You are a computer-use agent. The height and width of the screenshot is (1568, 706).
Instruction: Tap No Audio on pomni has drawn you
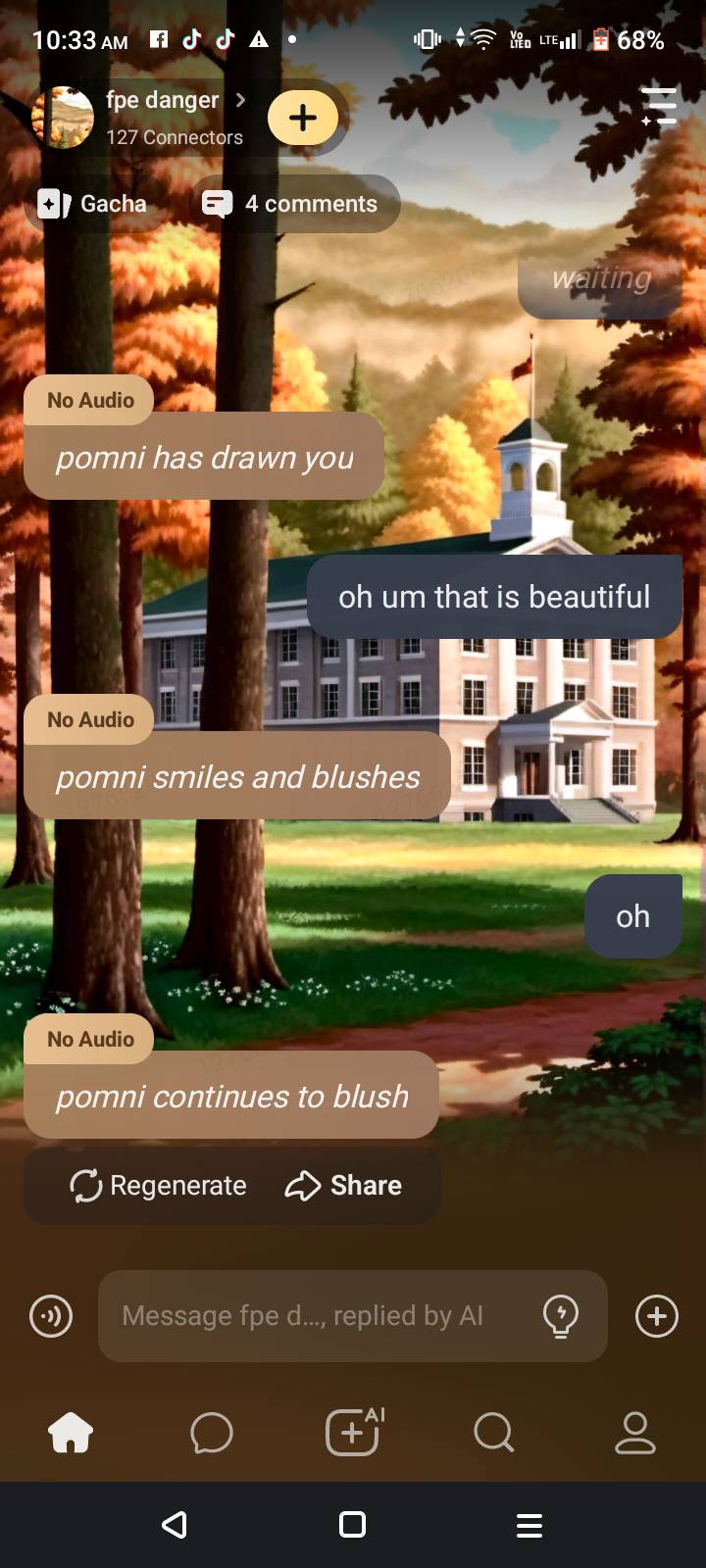pos(90,400)
